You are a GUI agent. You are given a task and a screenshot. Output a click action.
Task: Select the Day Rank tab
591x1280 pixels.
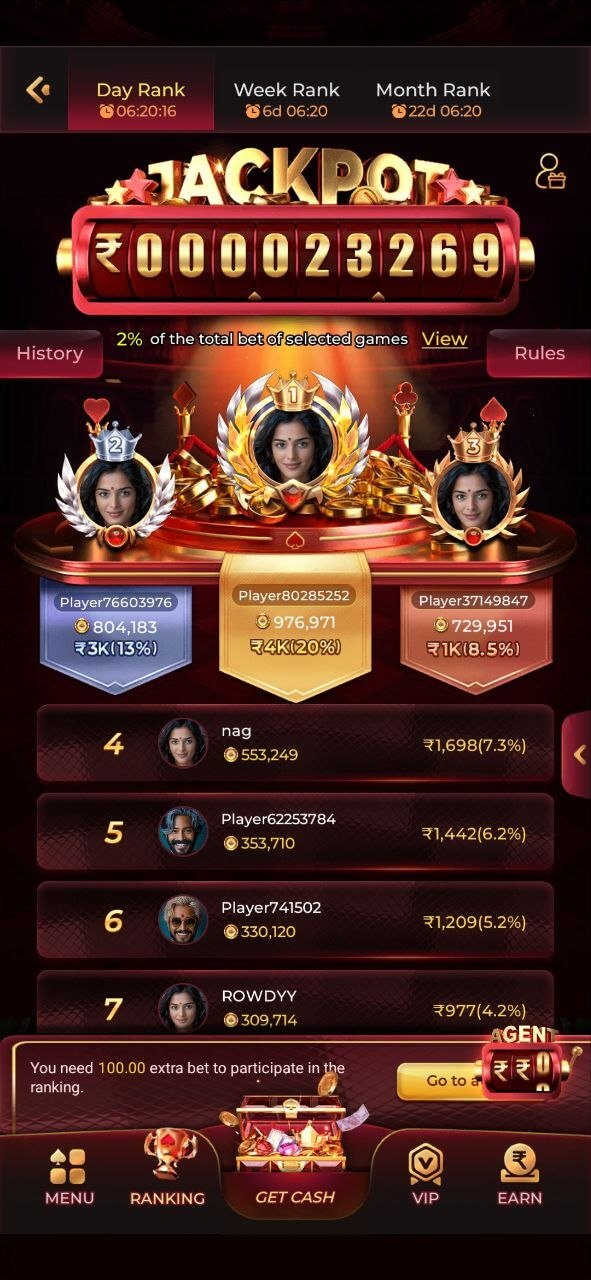[141, 99]
